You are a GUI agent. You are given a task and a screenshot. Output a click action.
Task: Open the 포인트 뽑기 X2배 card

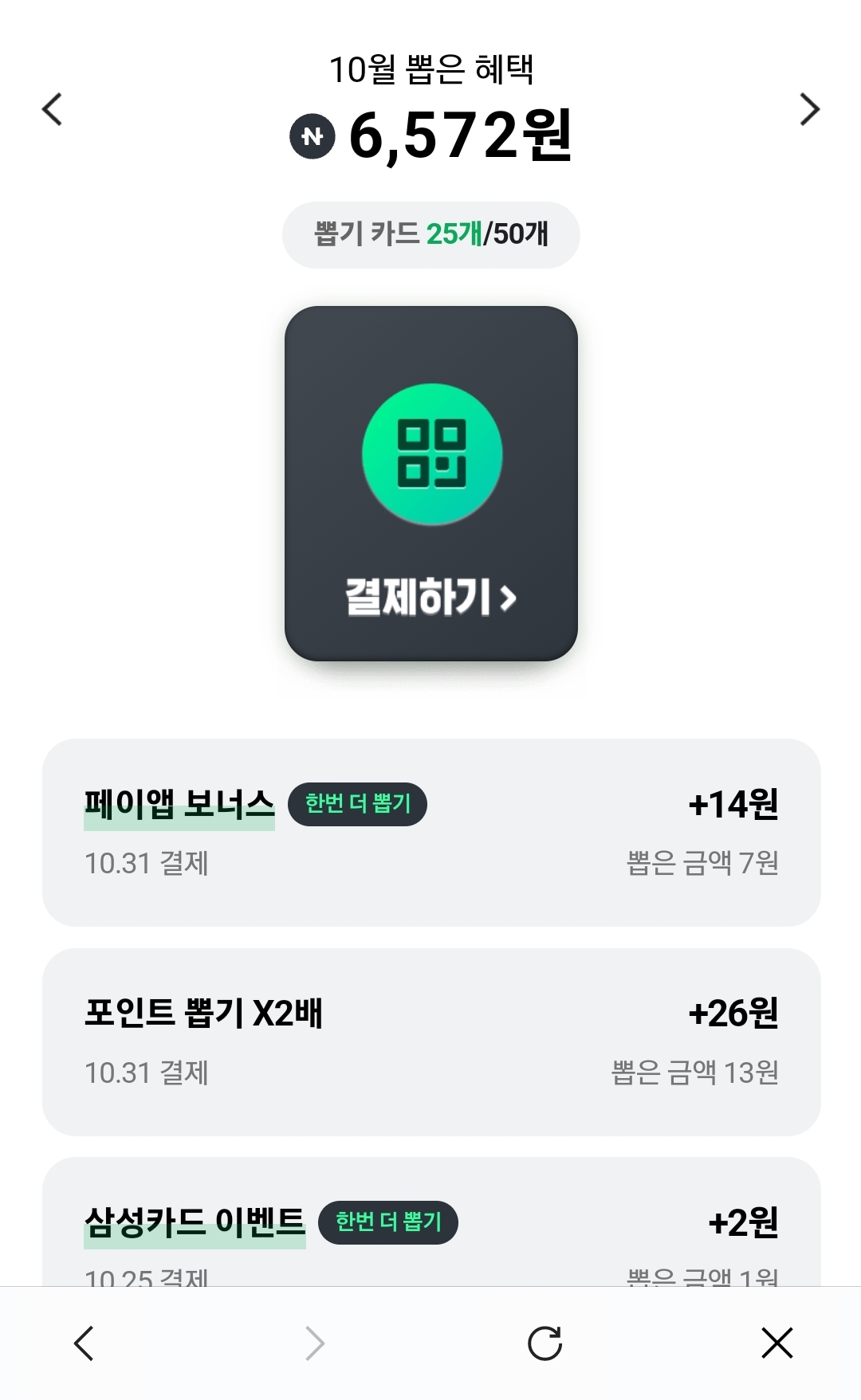tap(431, 1041)
